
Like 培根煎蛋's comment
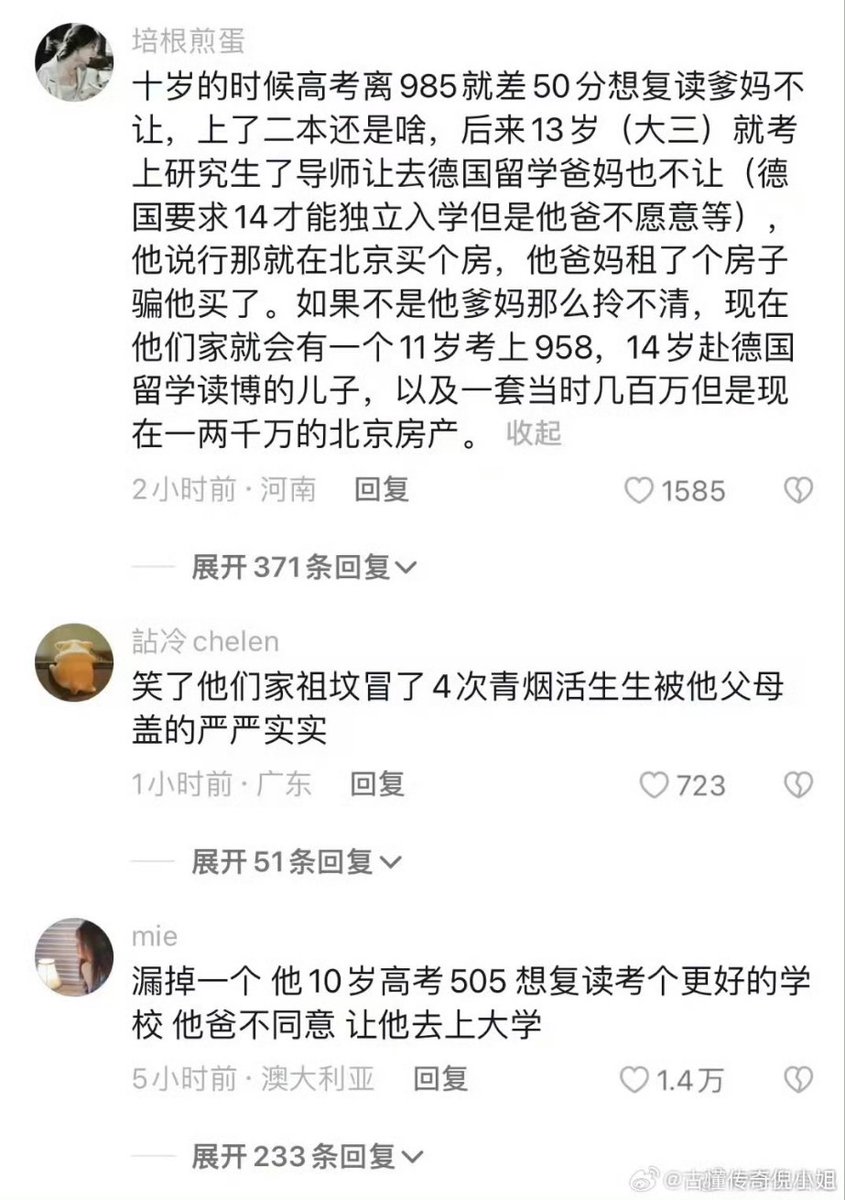[x=638, y=490]
